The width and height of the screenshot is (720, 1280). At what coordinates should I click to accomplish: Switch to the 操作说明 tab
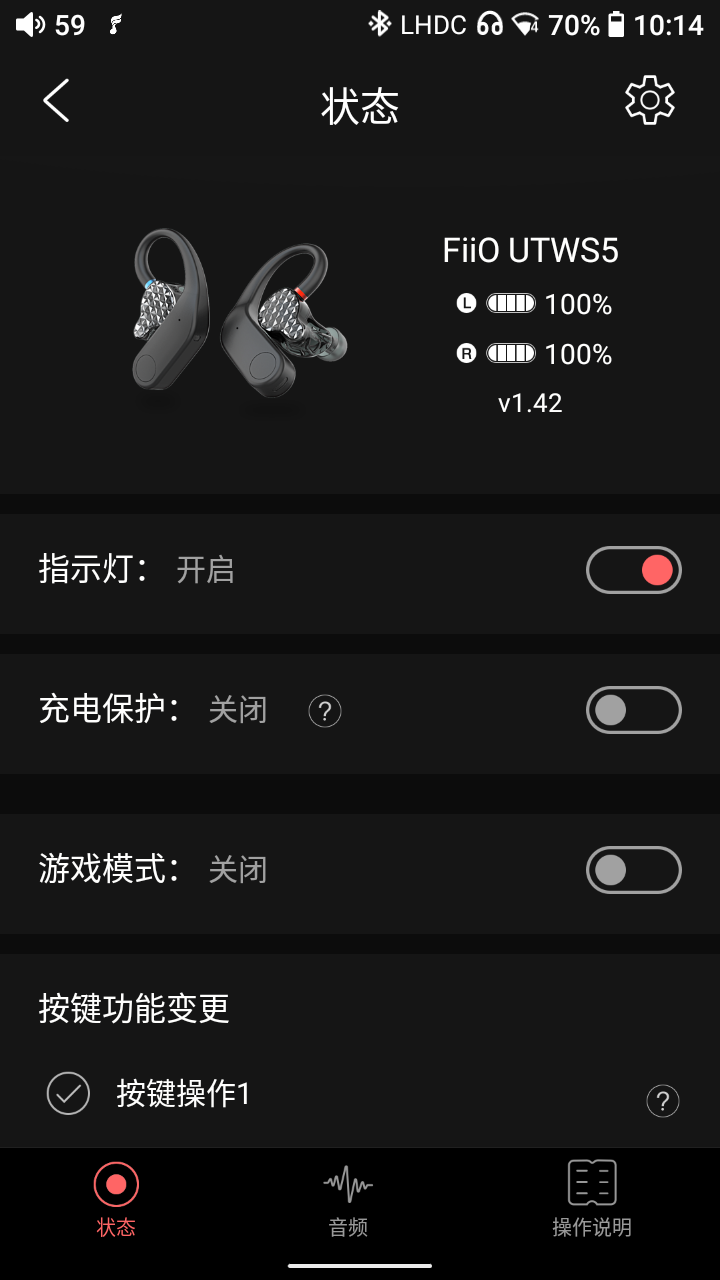592,1199
